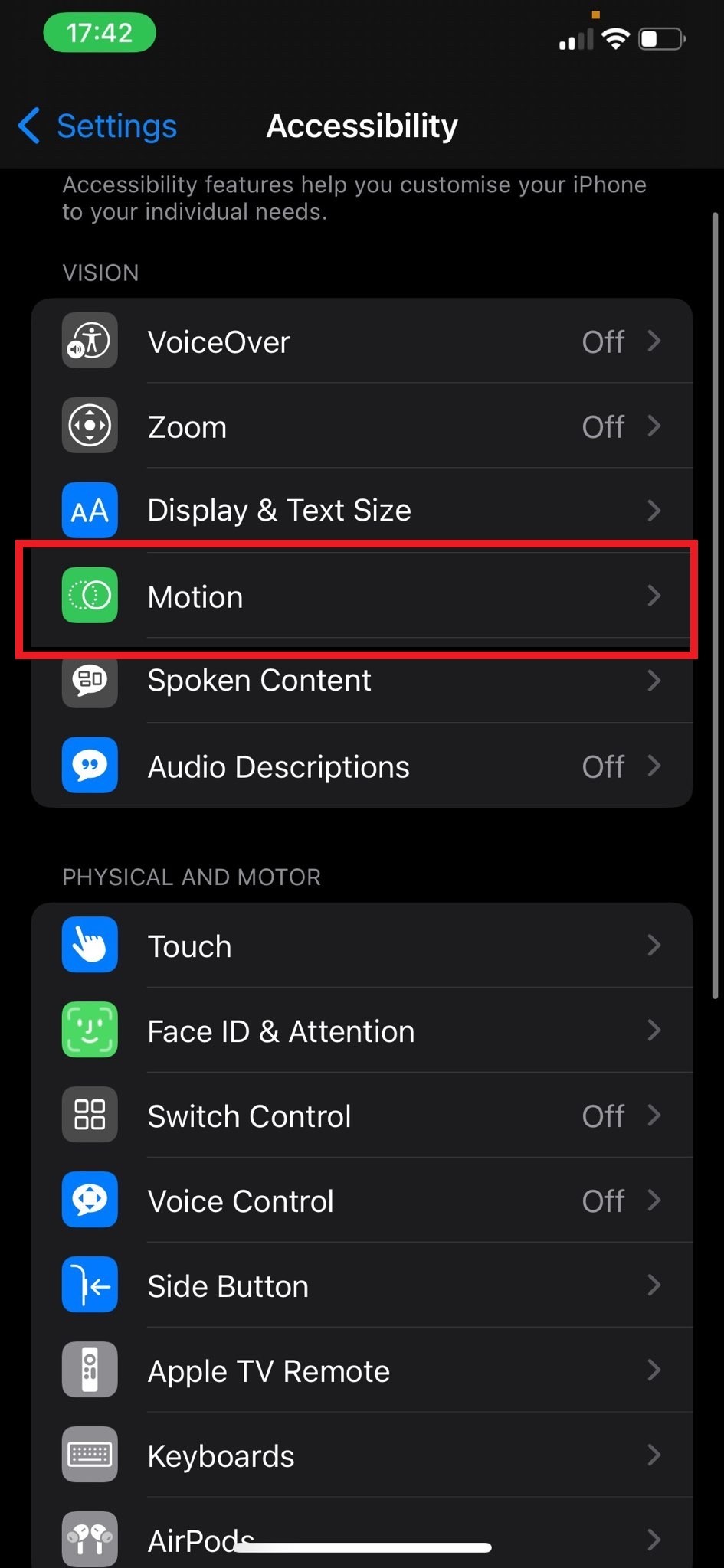Go back to Settings
724x1568 pixels.
[96, 125]
